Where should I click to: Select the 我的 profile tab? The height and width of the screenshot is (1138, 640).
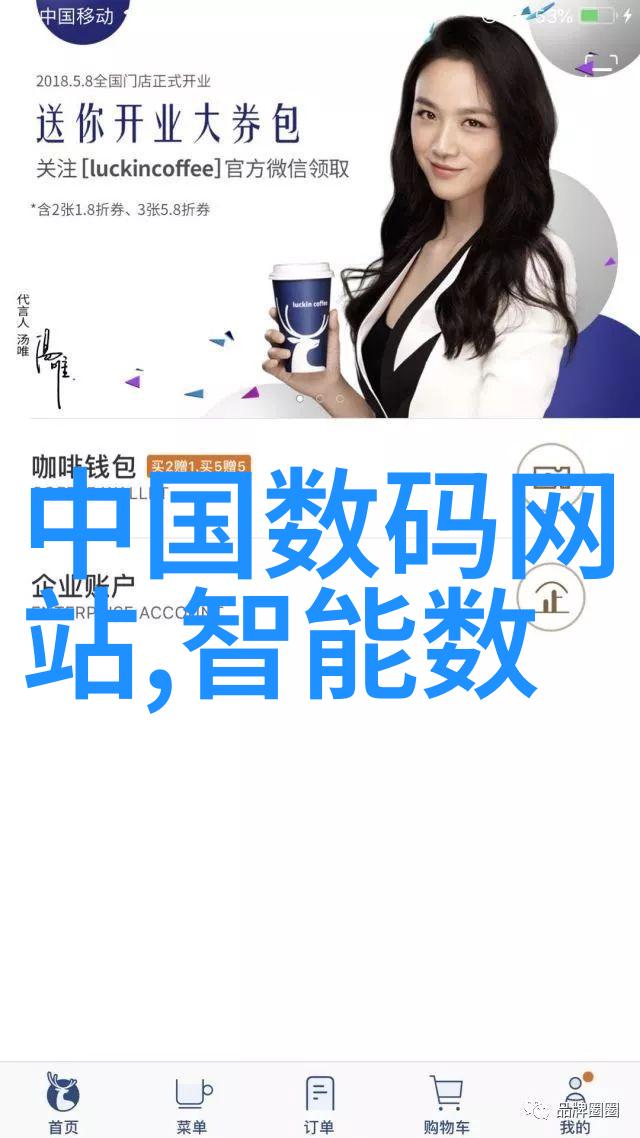tap(575, 1105)
